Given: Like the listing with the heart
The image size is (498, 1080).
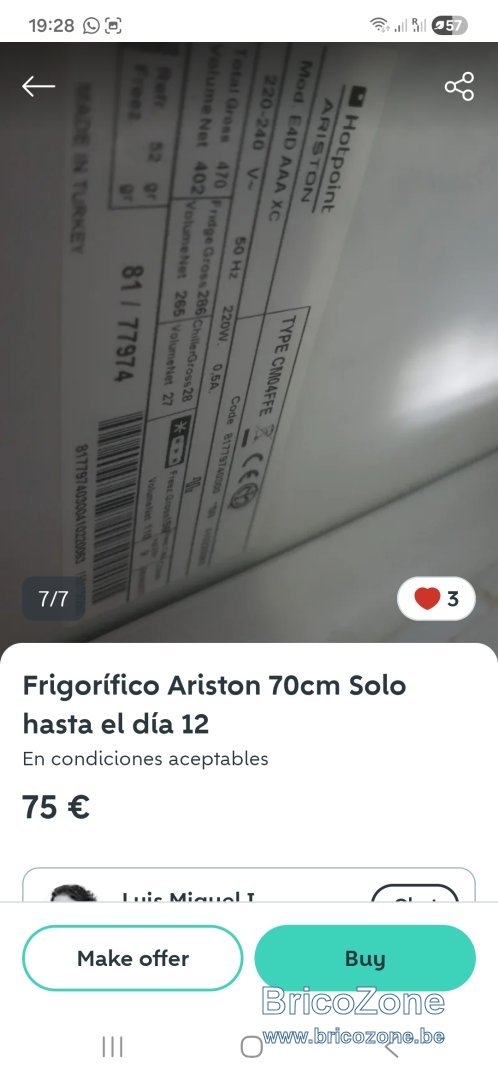Looking at the screenshot, I should coord(436,599).
